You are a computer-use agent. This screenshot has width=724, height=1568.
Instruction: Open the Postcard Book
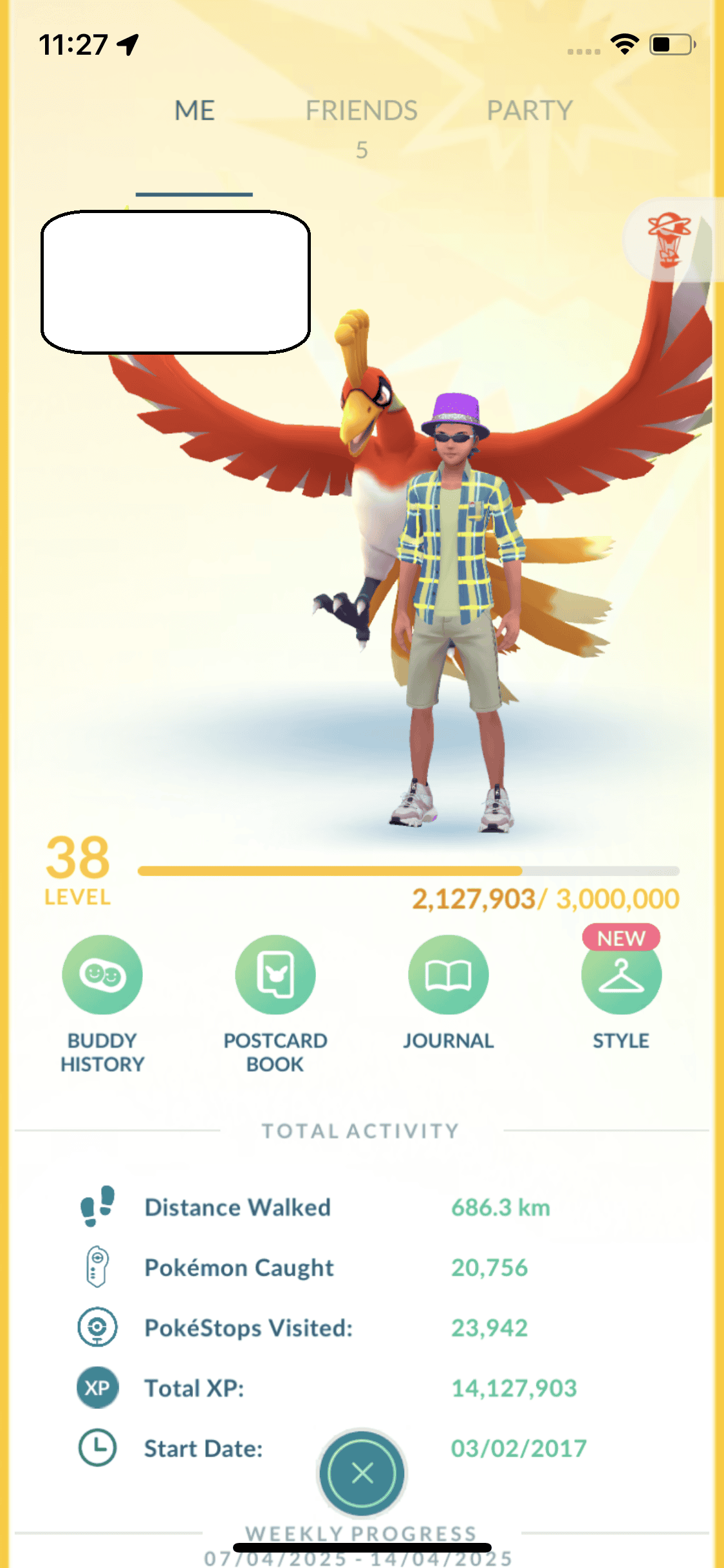275,975
